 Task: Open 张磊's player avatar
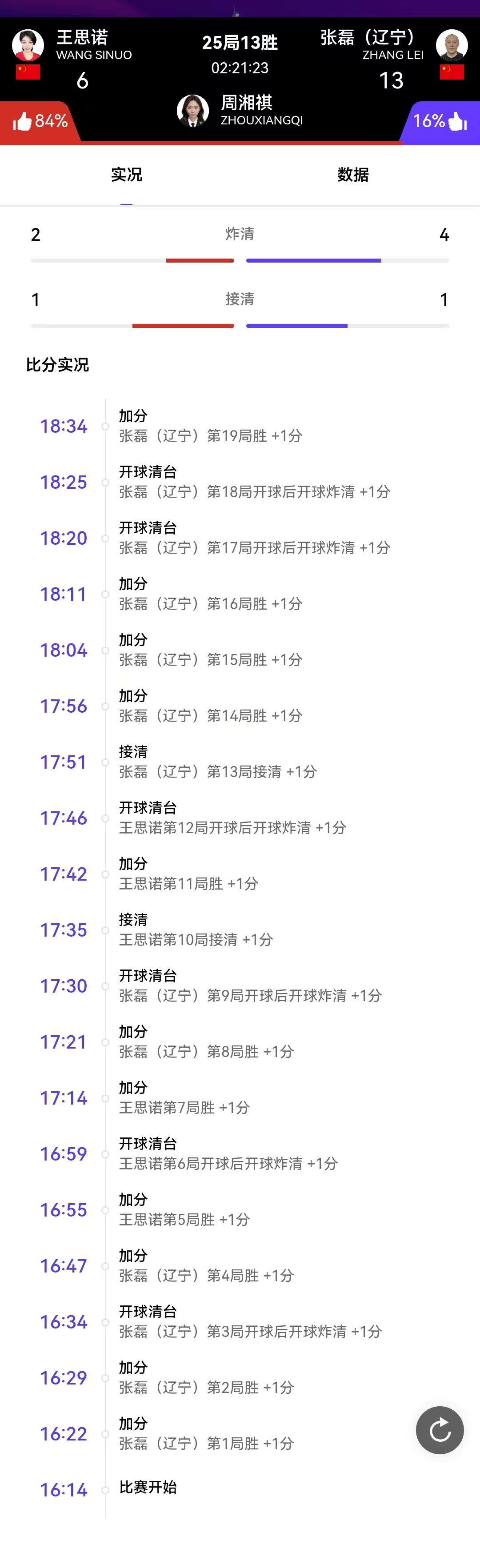pyautogui.click(x=452, y=45)
